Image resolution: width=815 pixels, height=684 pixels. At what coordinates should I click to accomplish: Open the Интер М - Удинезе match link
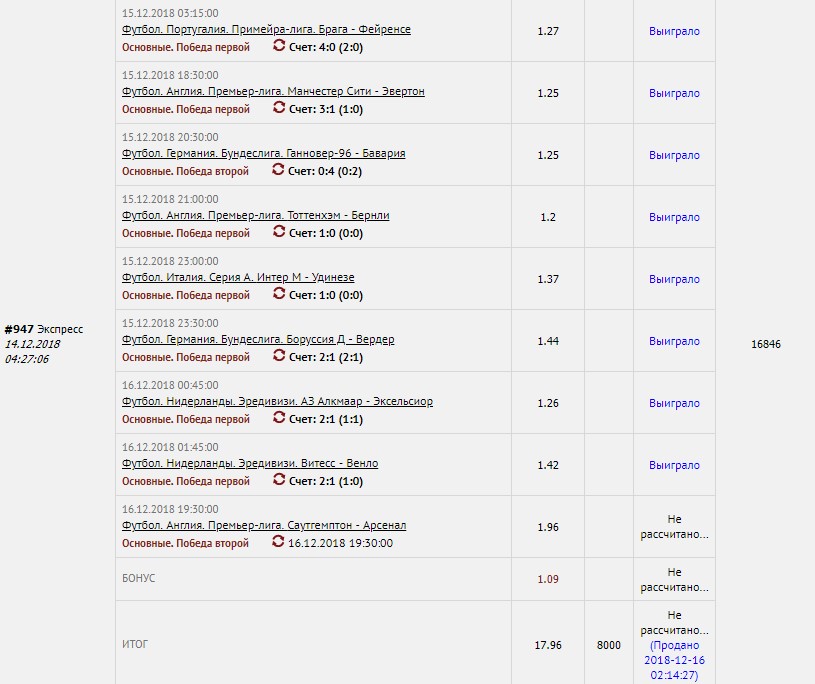click(238, 278)
